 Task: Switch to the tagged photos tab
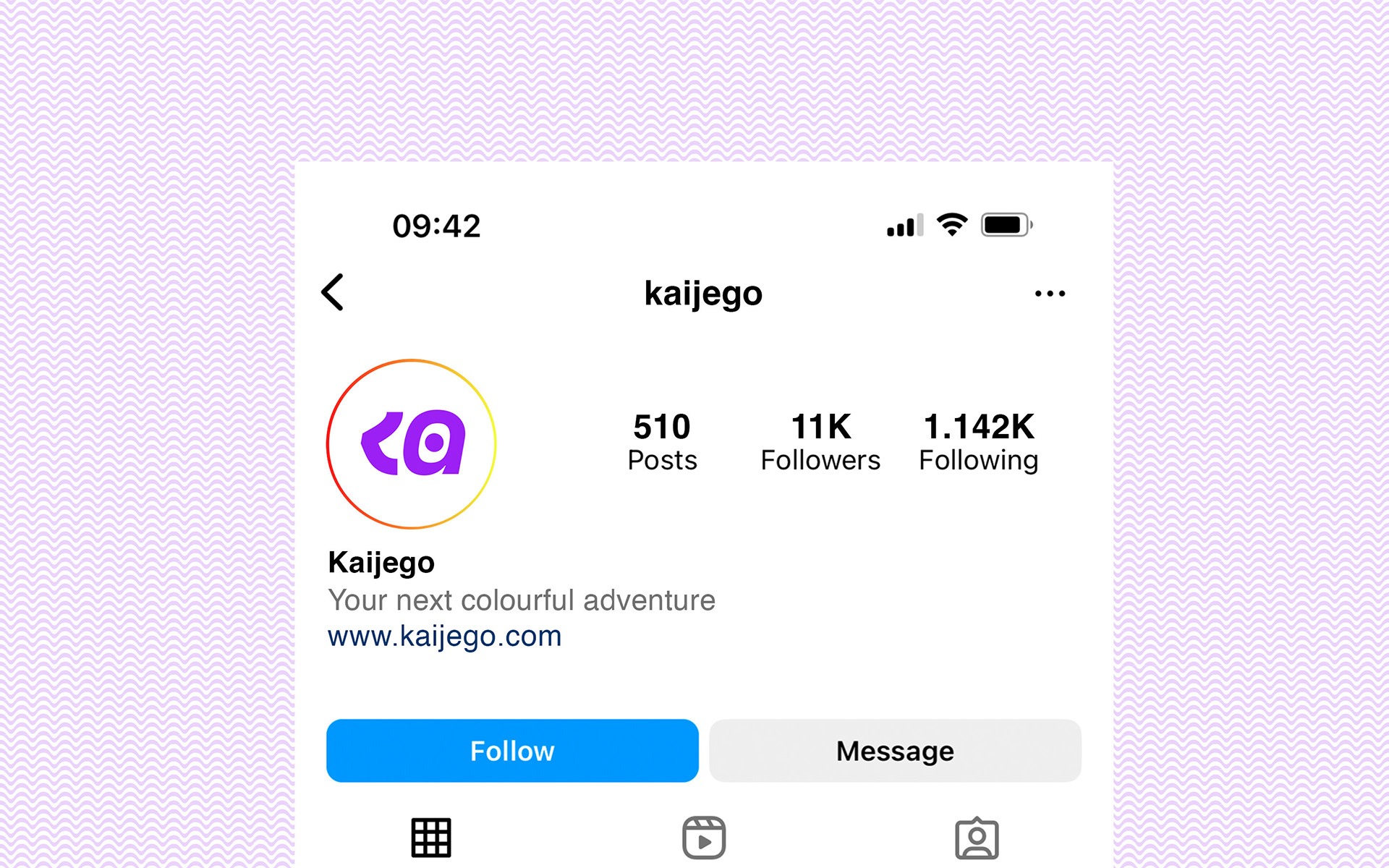(977, 838)
